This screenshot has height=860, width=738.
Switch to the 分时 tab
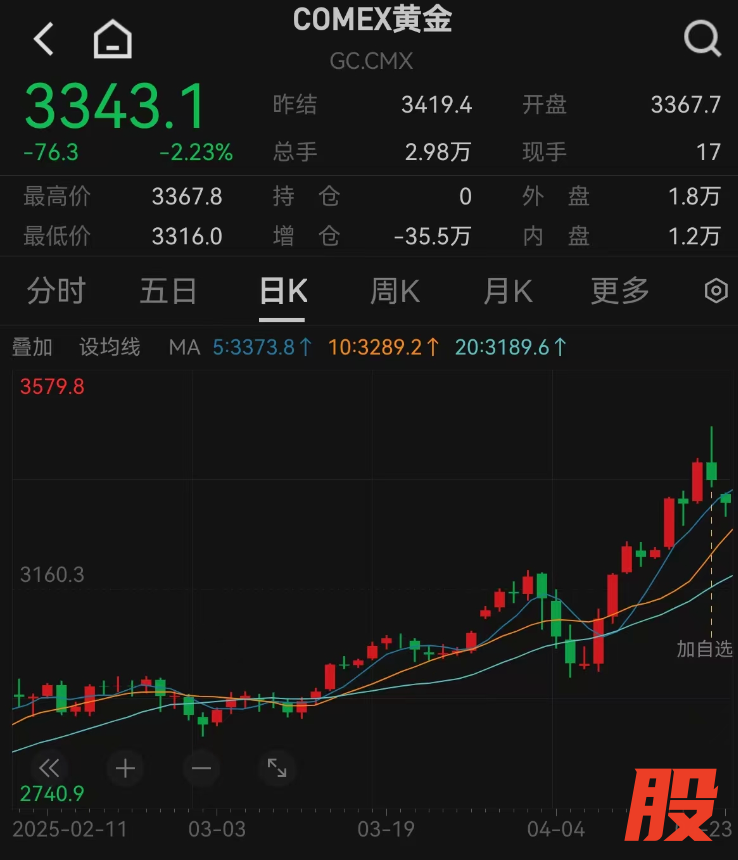click(56, 291)
